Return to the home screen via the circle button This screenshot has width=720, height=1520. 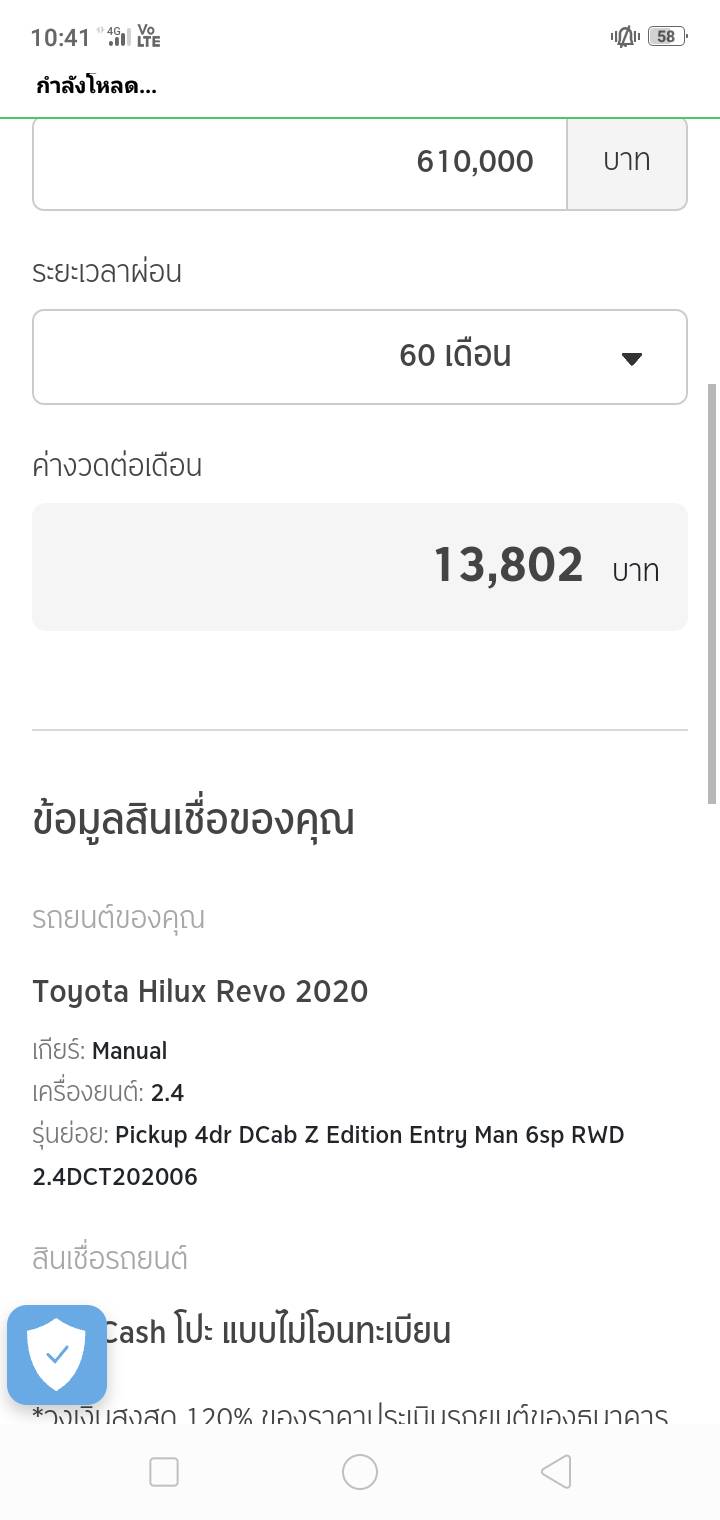tap(360, 1472)
